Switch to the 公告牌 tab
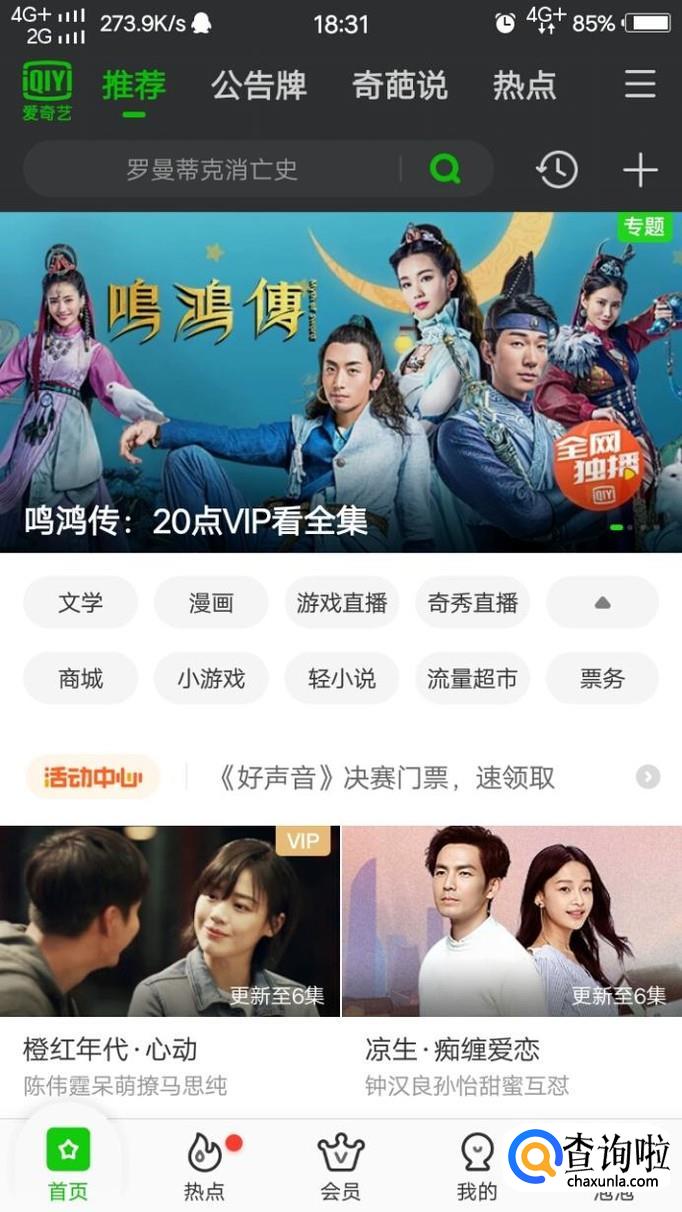Screen dimensions: 682x1212 tap(259, 85)
